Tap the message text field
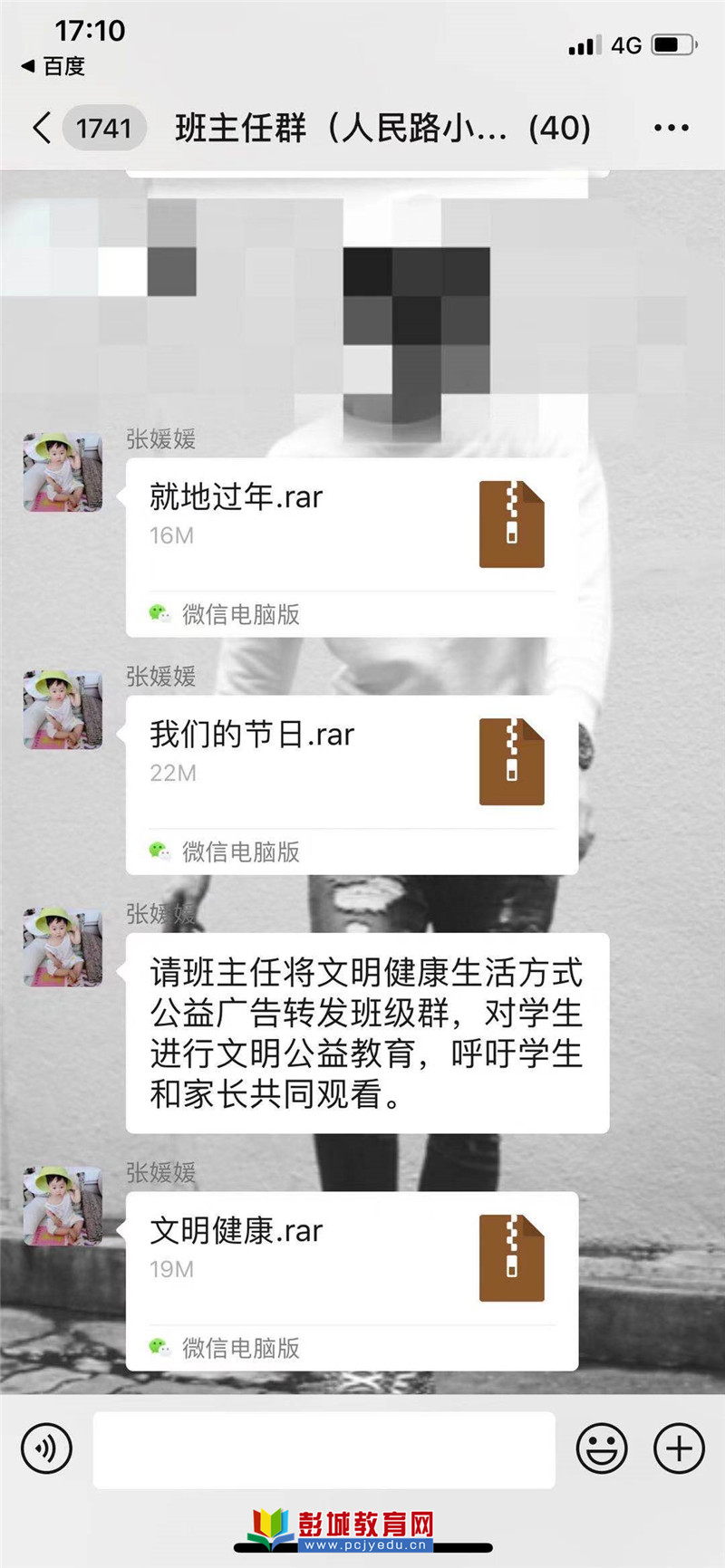Viewport: 725px width, 1568px height. (x=324, y=1448)
